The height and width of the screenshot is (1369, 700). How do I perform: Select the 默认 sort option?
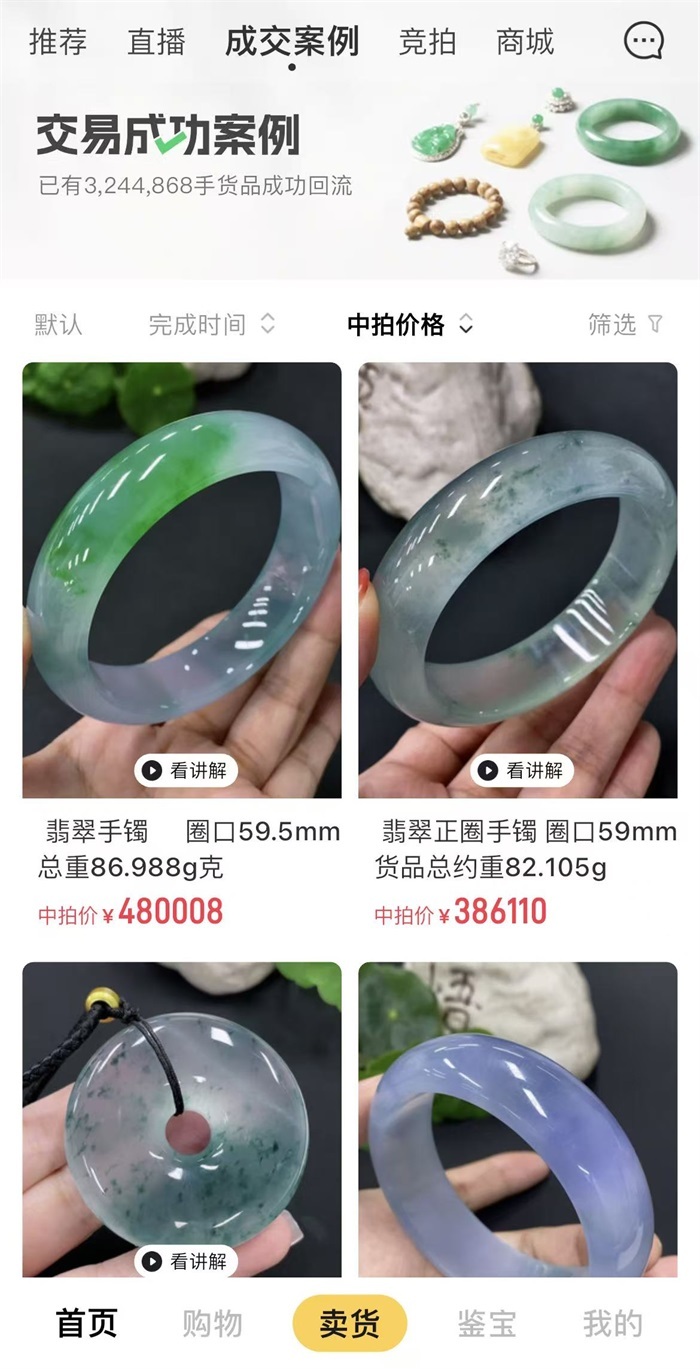pos(59,324)
